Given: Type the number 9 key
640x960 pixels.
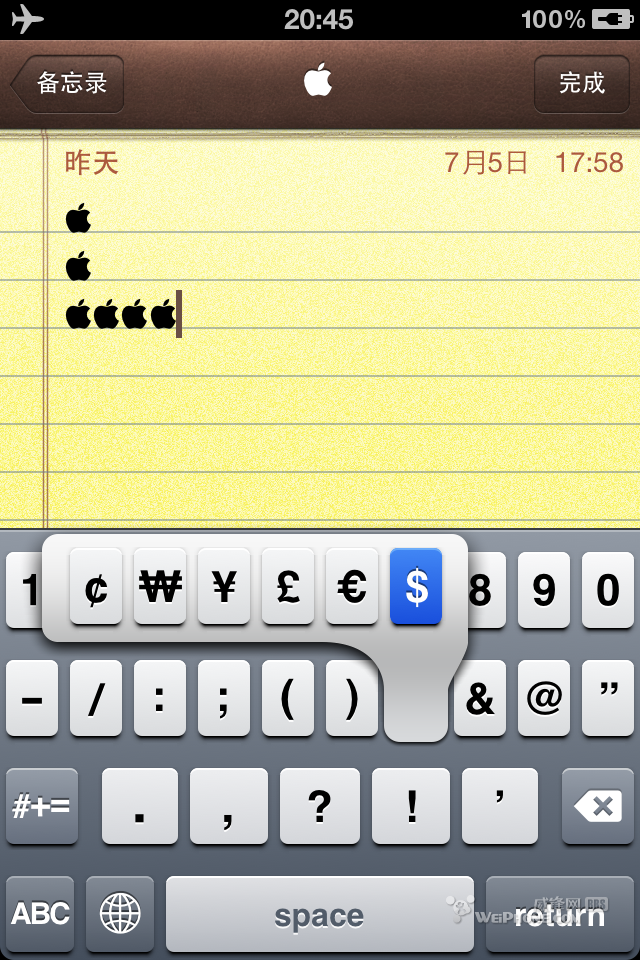Looking at the screenshot, I should tap(543, 590).
